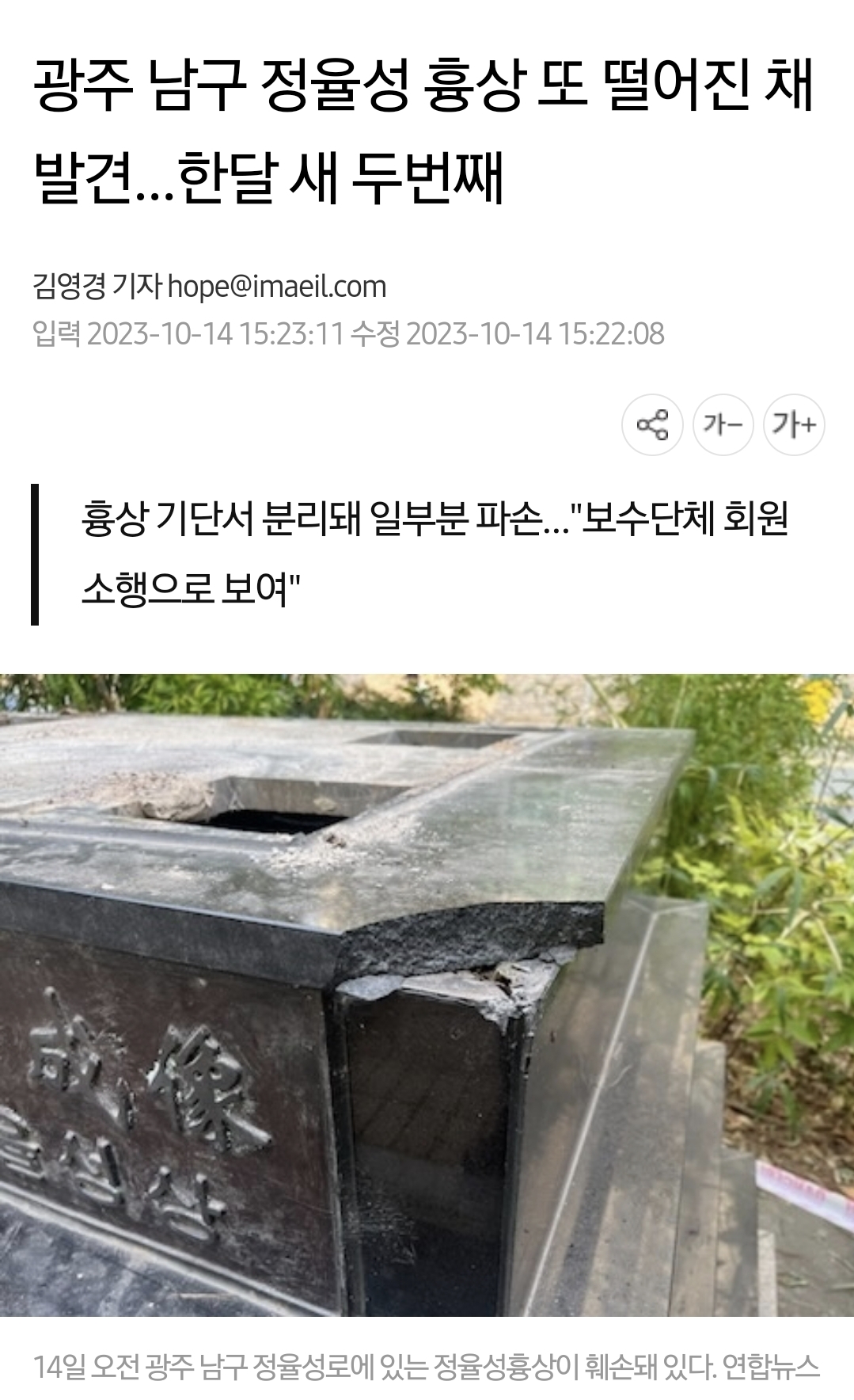
Task: Increase font size with 가+ button
Action: [x=794, y=425]
